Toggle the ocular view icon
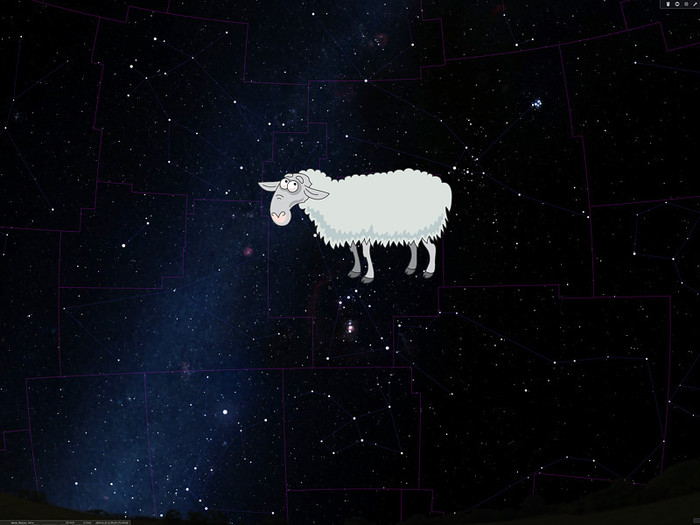The height and width of the screenshot is (525, 700). tap(668, 4)
